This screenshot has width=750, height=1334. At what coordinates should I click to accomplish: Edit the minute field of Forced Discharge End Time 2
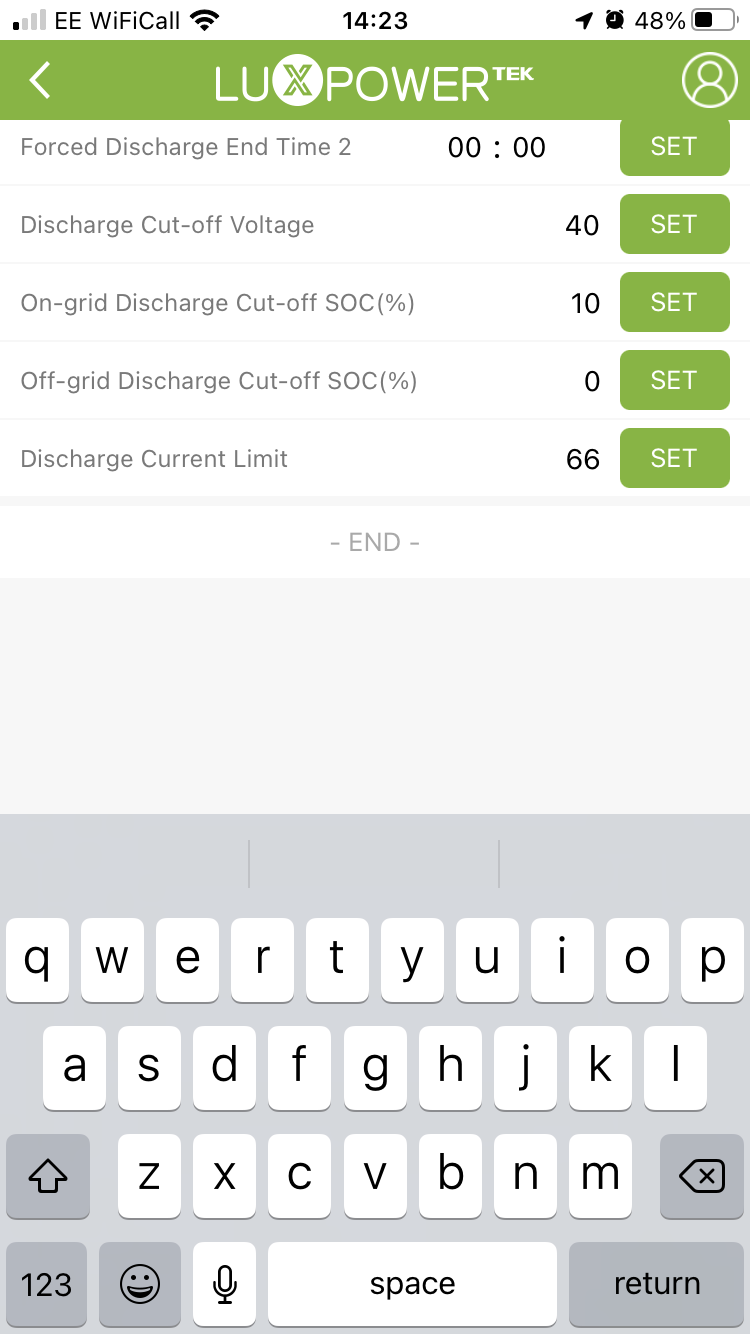pos(529,148)
